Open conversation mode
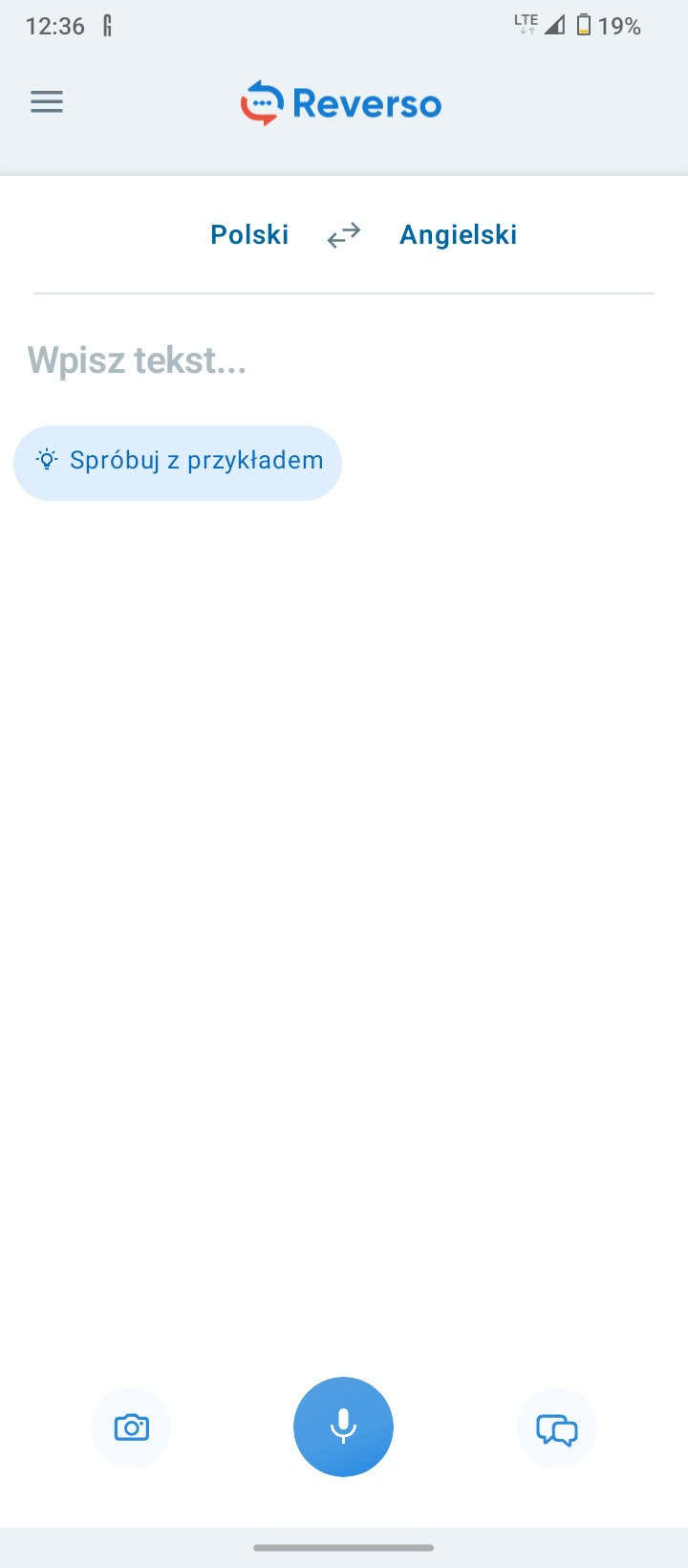The width and height of the screenshot is (688, 1568). pyautogui.click(x=556, y=1428)
